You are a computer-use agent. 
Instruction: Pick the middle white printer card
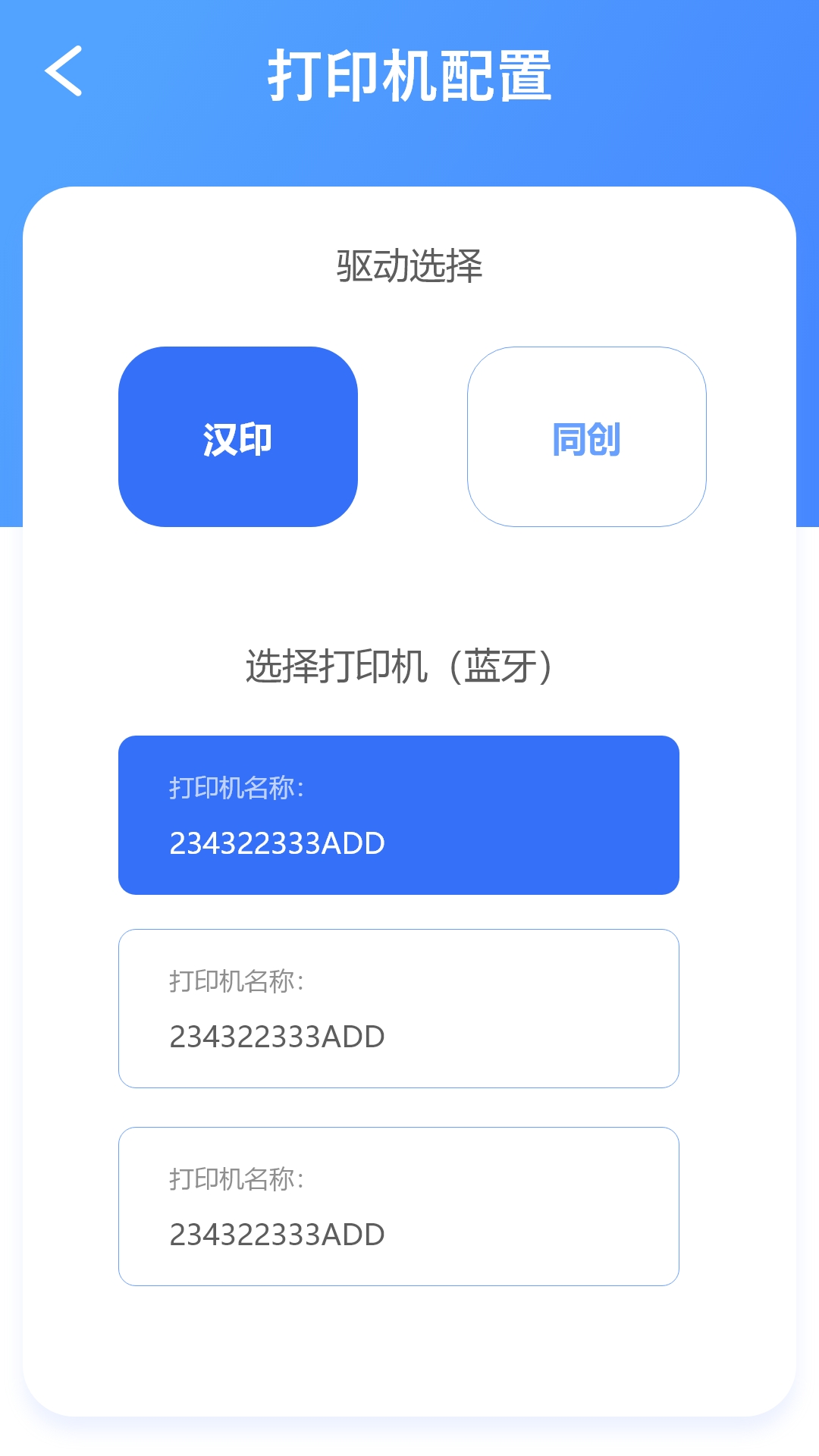(399, 1009)
